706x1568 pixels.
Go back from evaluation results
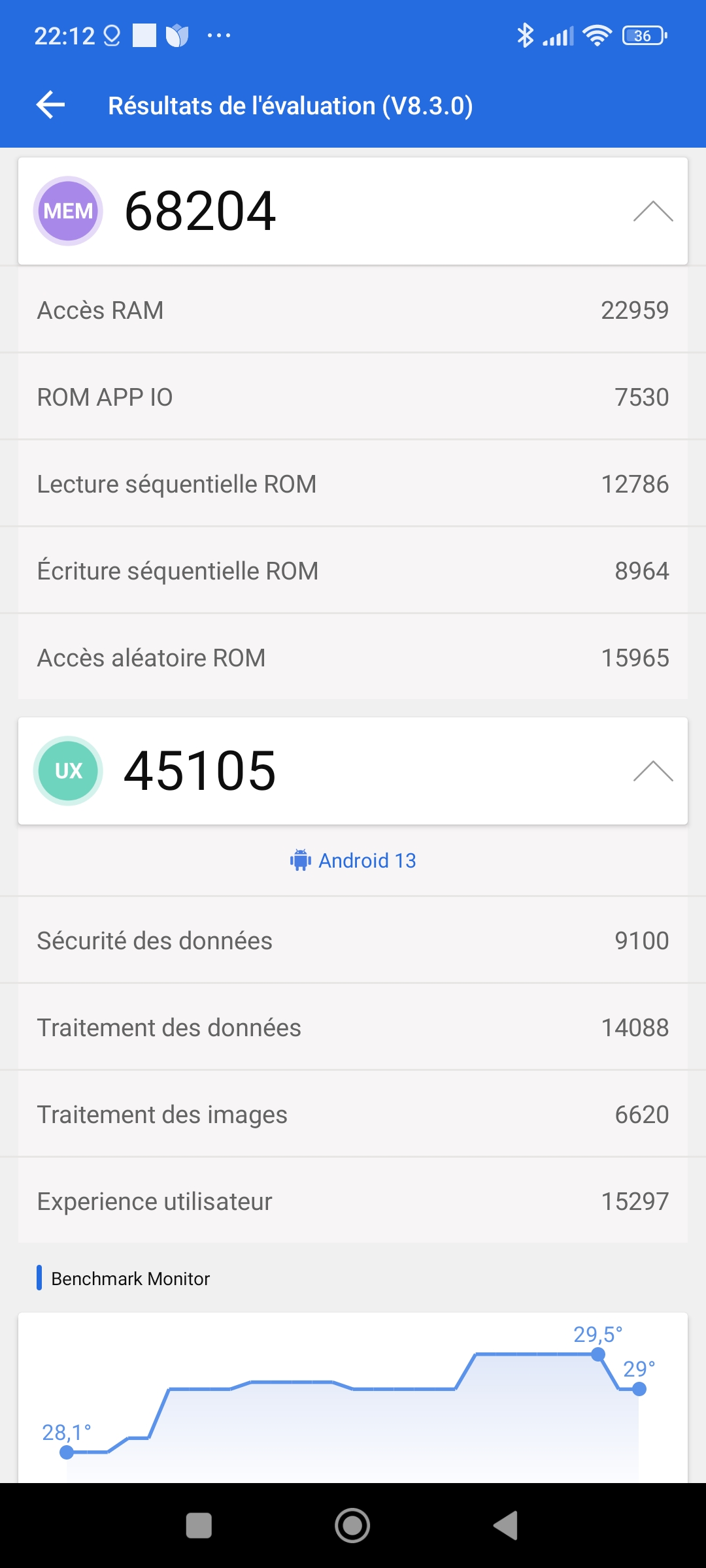point(50,105)
